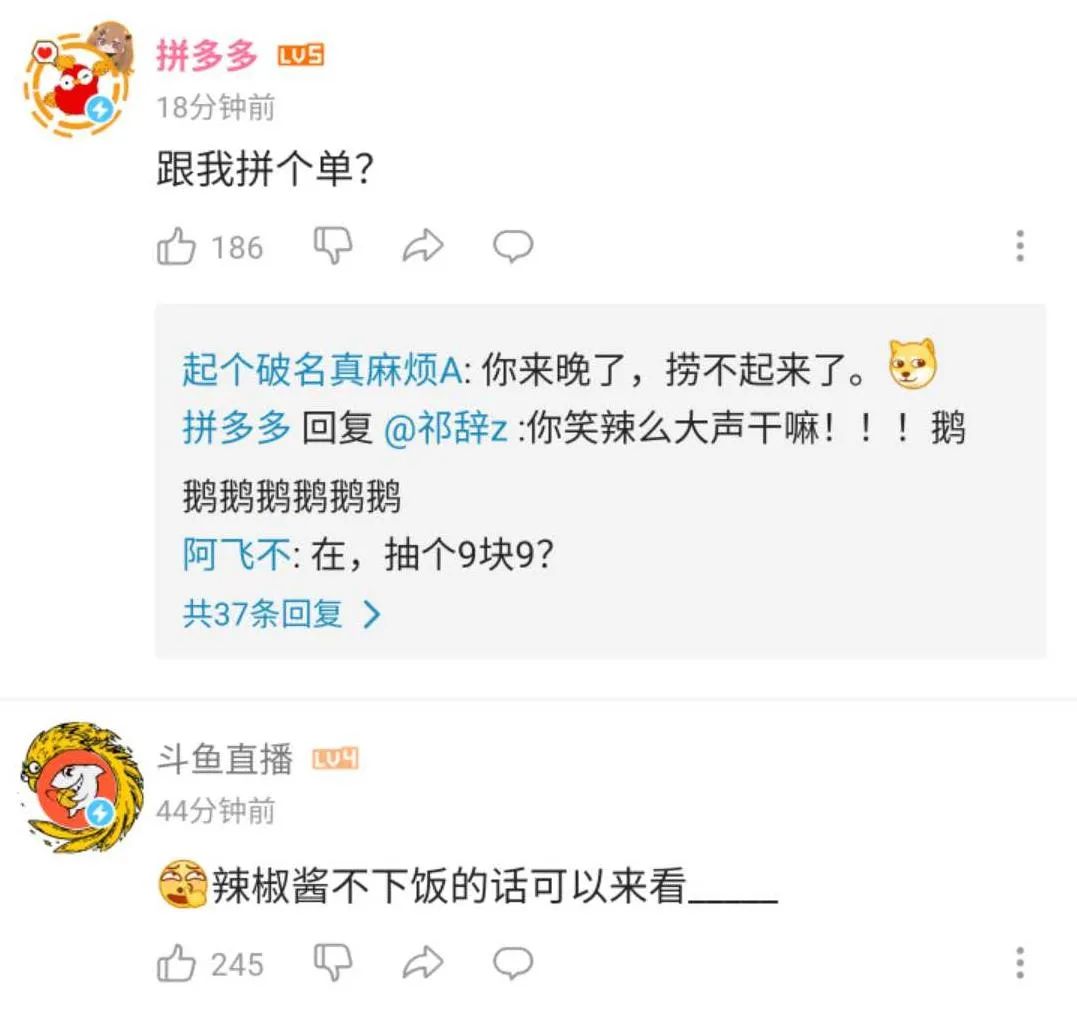Open overflow menu on 拼多多's comment
Viewport: 1077px width, 1011px height.
pyautogui.click(x=1019, y=245)
